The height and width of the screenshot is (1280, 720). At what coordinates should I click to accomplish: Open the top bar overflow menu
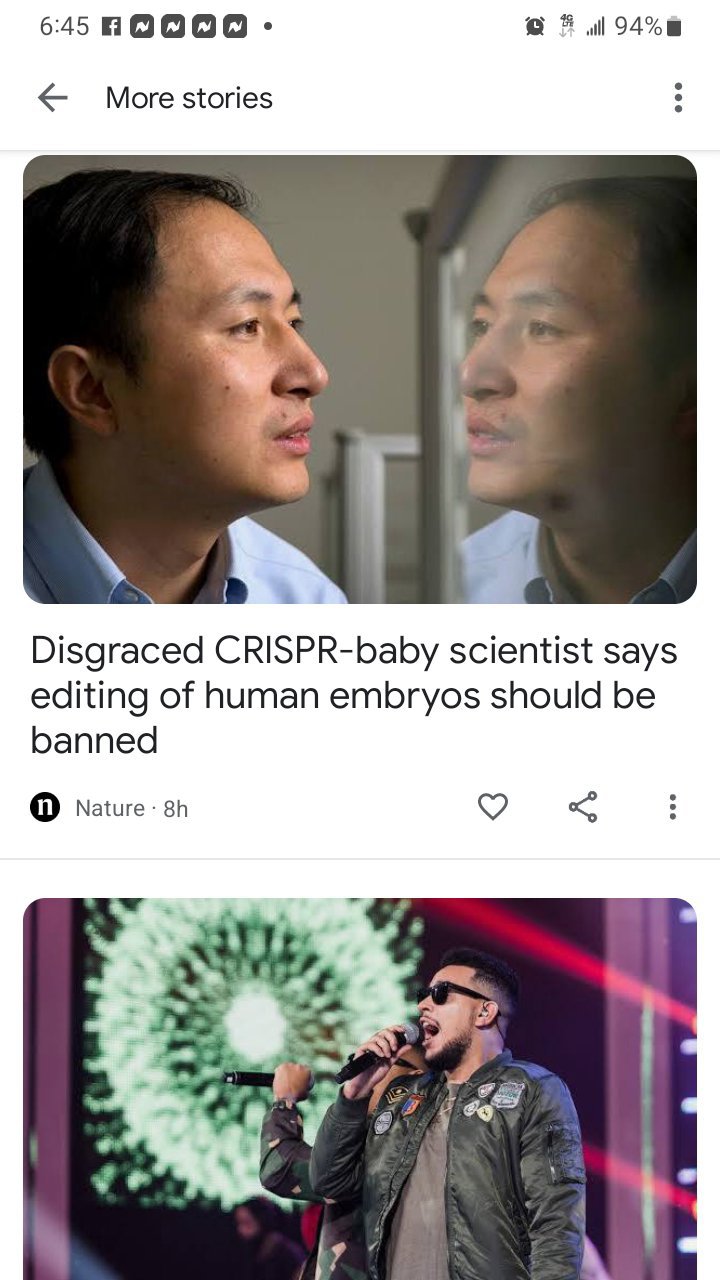point(678,98)
